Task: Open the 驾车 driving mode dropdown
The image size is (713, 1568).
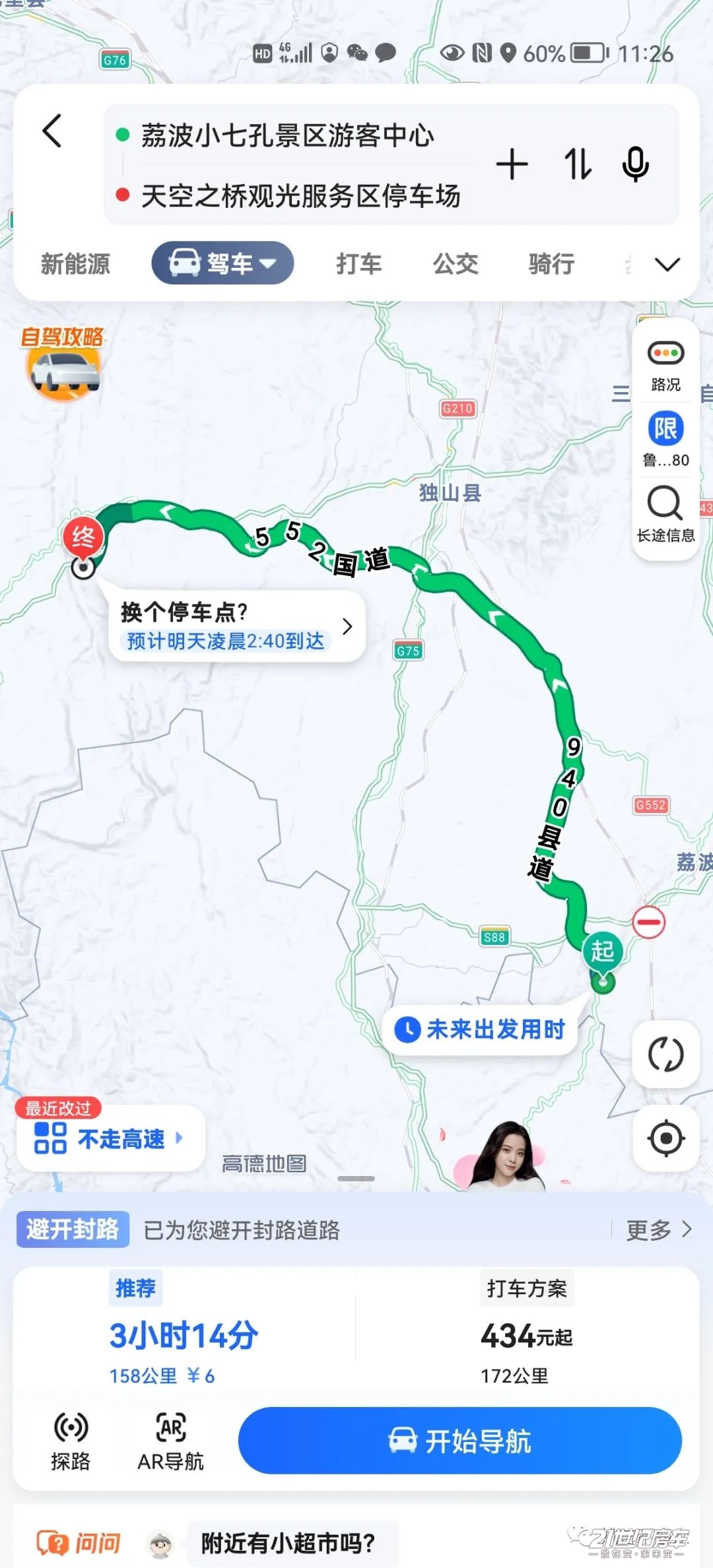Action: coord(222,263)
